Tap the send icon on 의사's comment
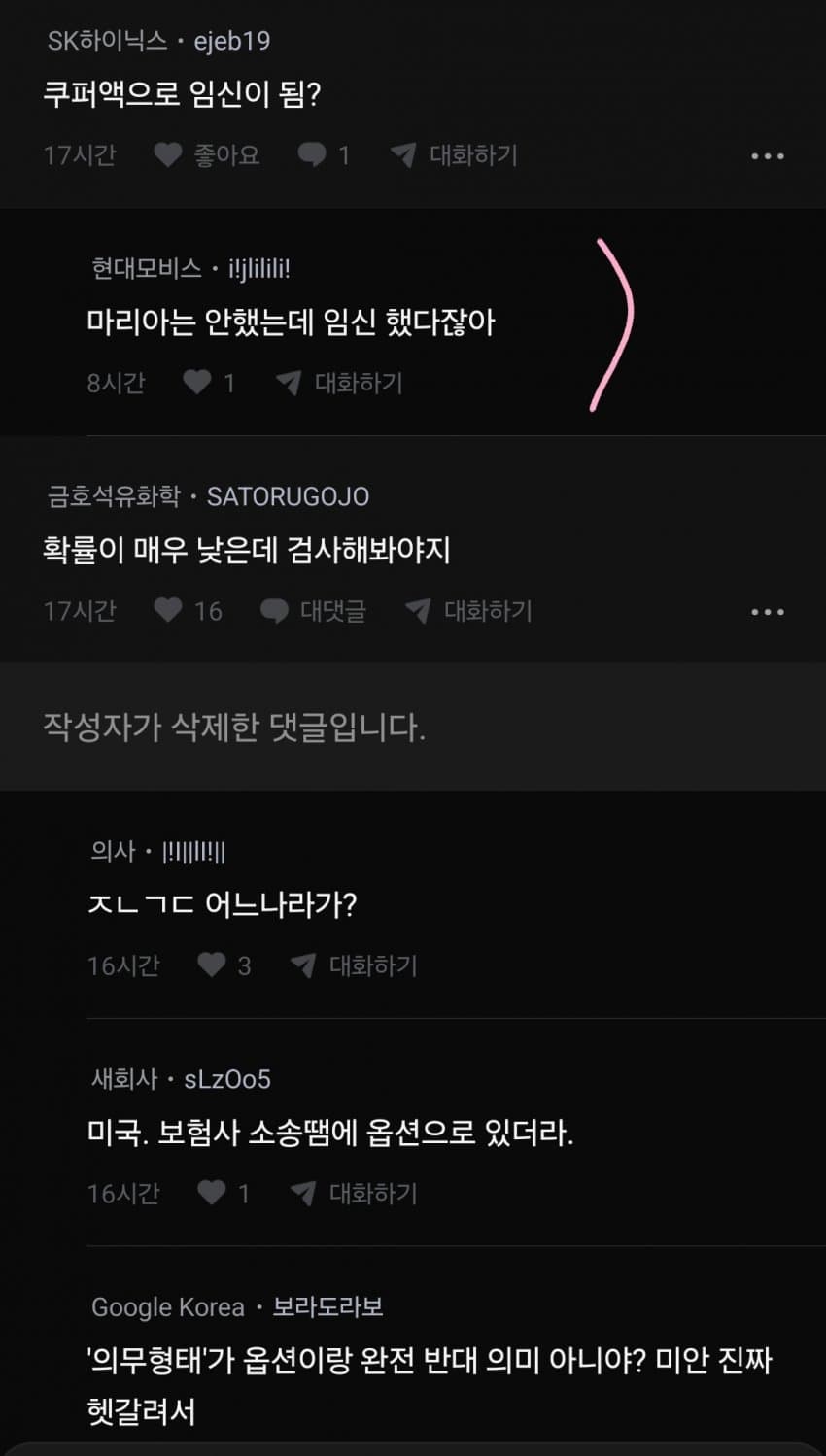The image size is (826, 1456). tap(302, 965)
